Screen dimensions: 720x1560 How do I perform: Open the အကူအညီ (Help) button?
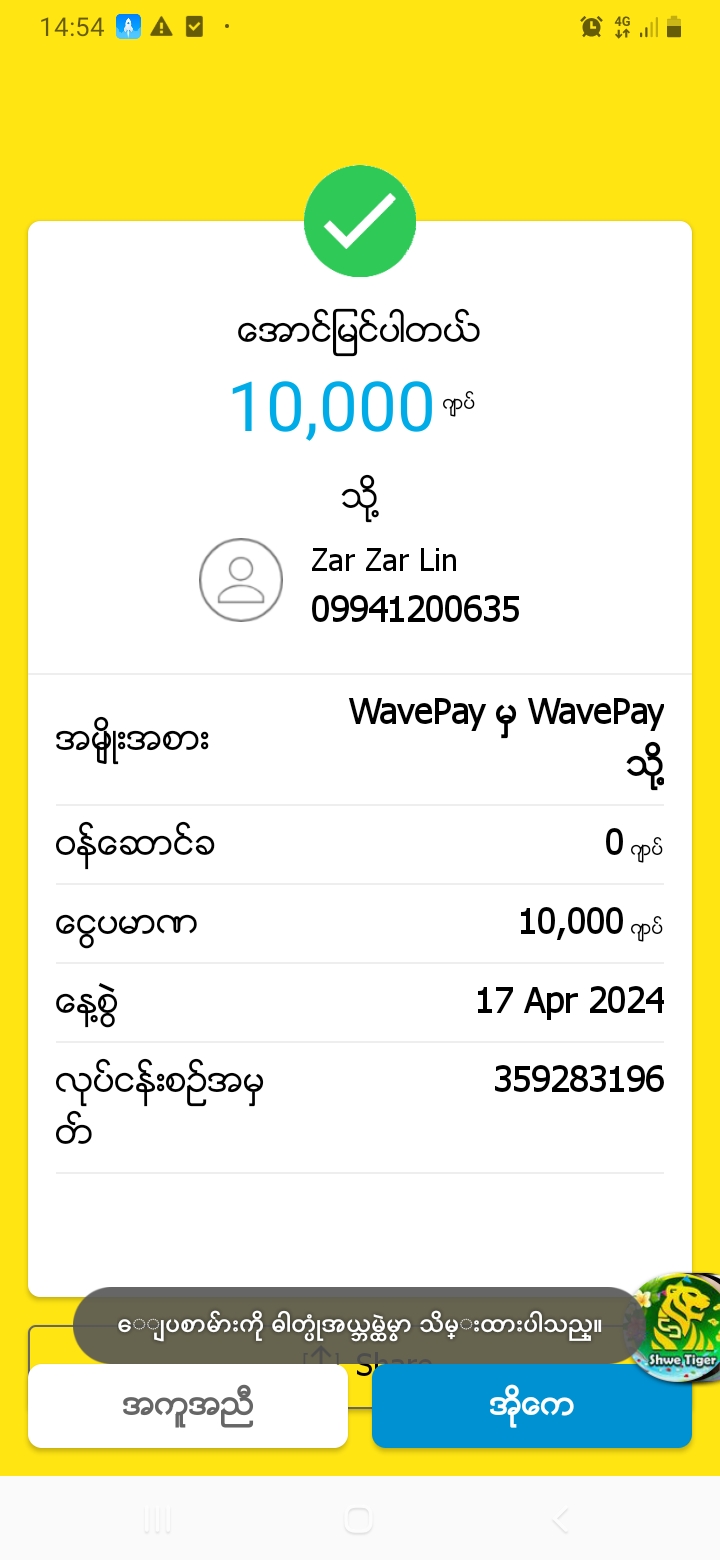pyautogui.click(x=188, y=1406)
